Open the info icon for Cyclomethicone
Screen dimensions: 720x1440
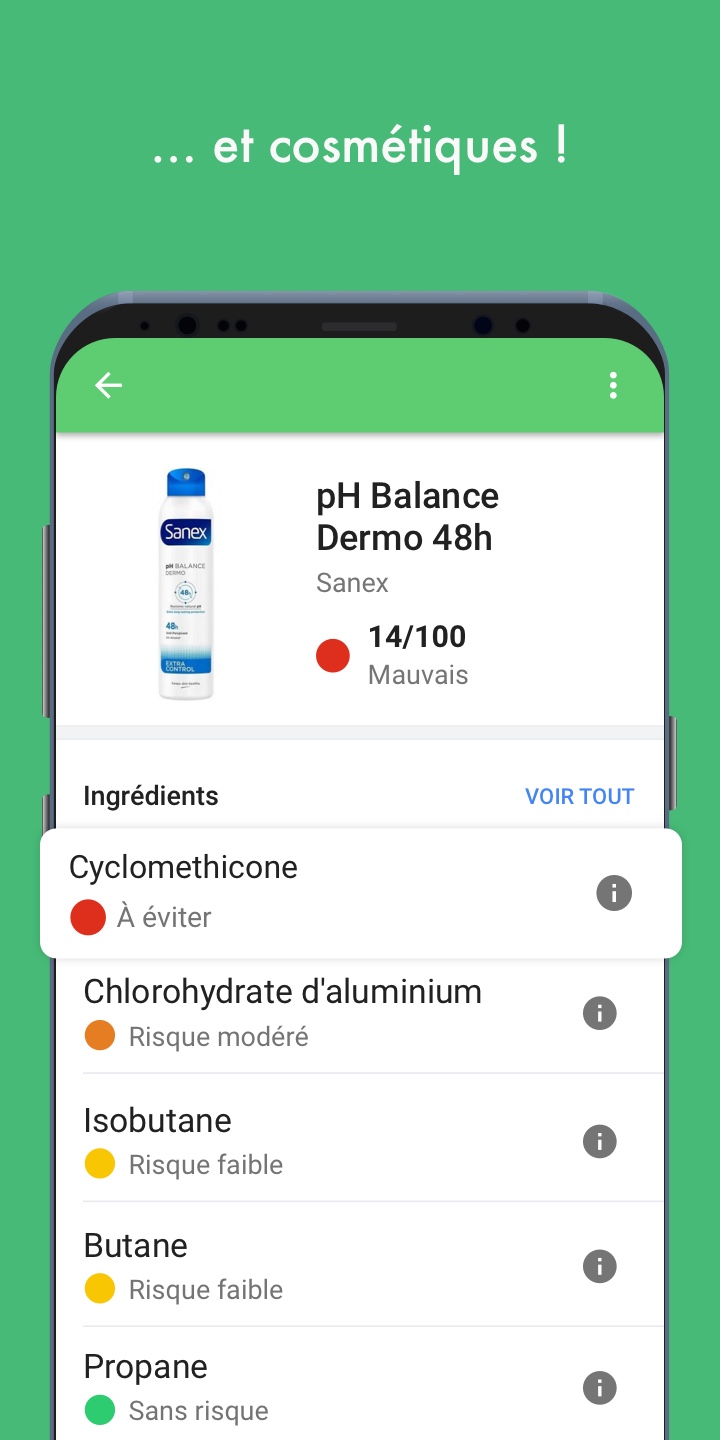(614, 893)
